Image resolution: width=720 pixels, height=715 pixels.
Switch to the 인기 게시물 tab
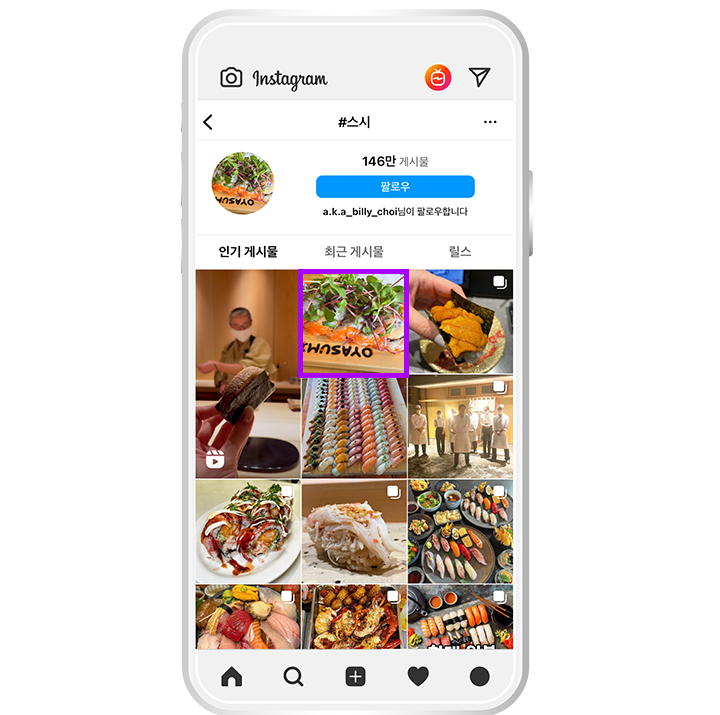pyautogui.click(x=248, y=252)
